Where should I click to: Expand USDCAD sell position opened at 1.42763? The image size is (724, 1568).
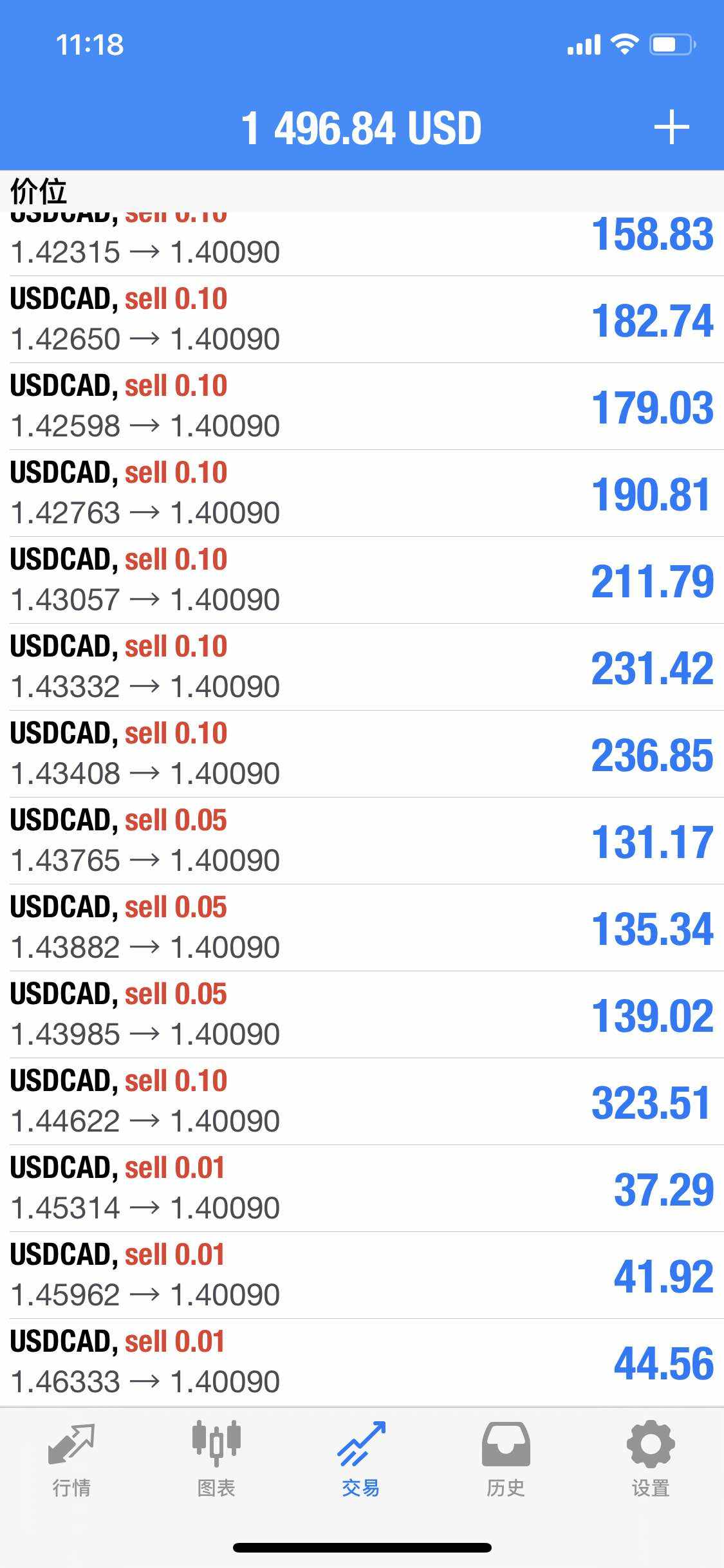[362, 494]
